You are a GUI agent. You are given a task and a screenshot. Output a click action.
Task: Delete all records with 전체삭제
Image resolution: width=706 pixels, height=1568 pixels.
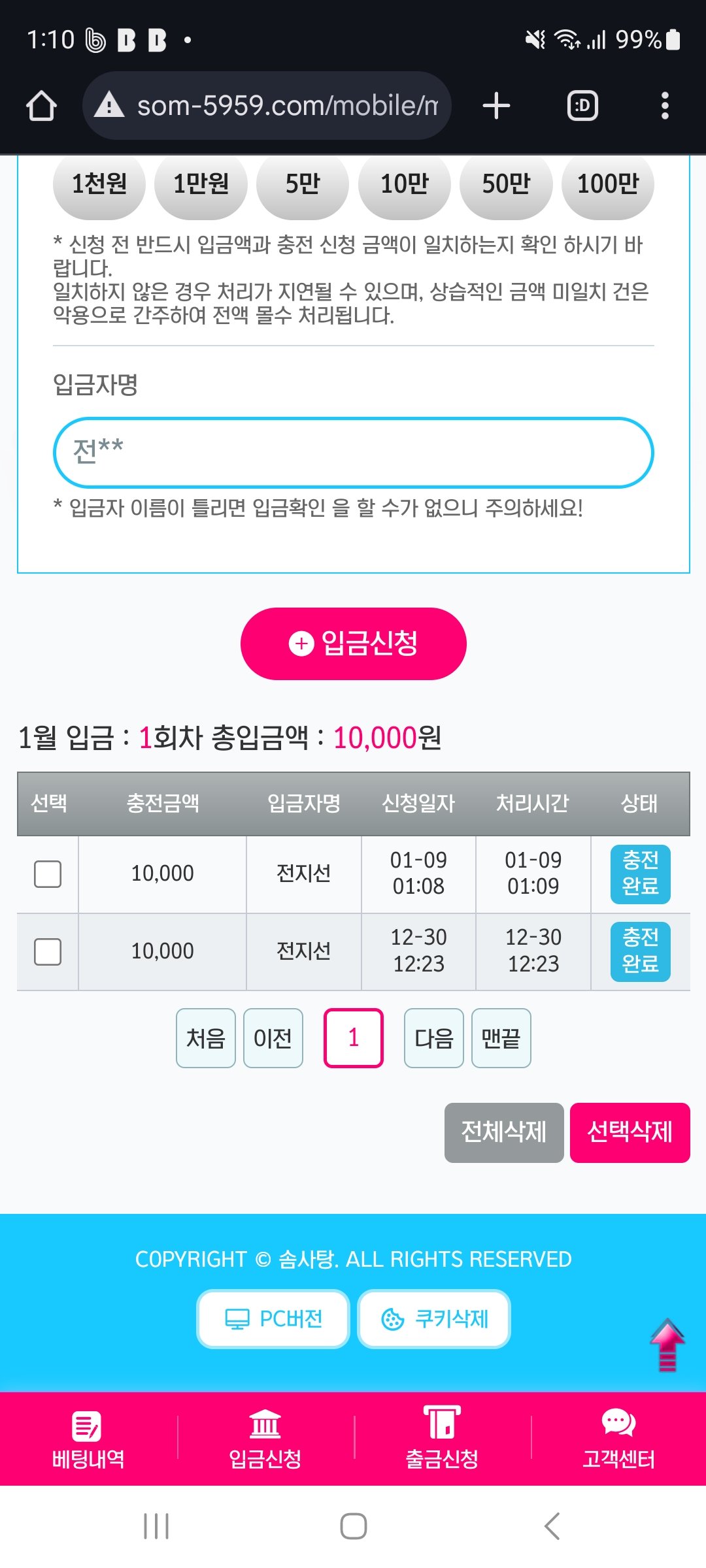503,1132
